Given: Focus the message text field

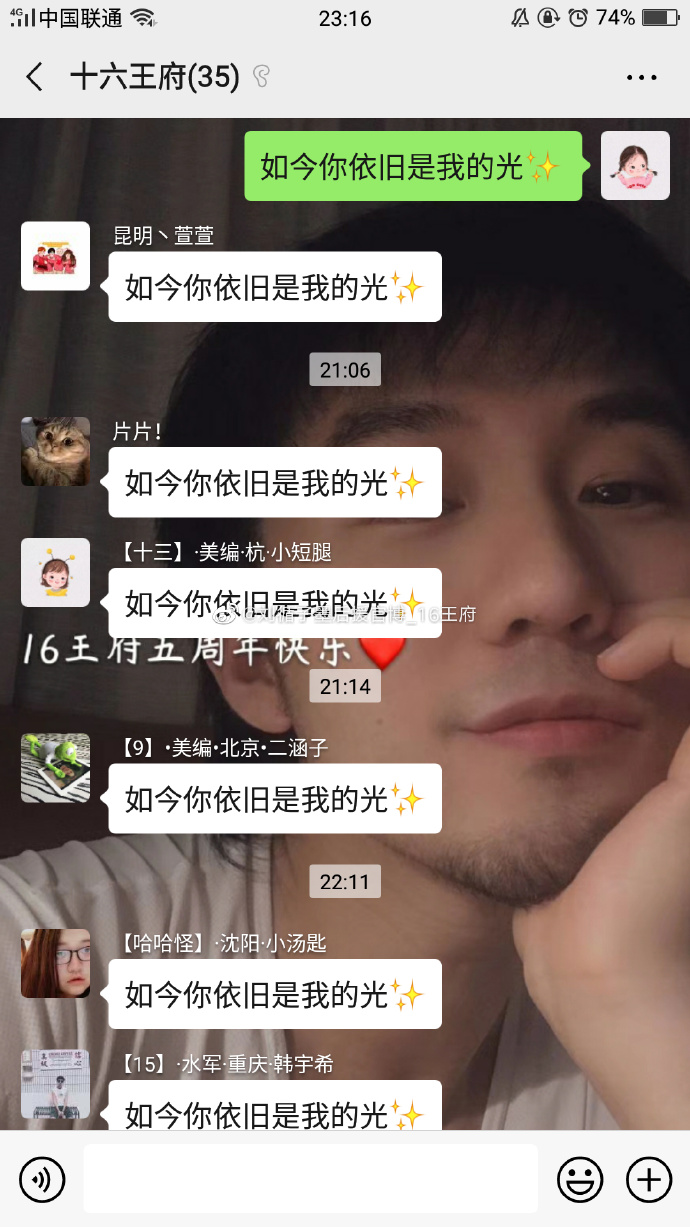Looking at the screenshot, I should pos(310,1180).
